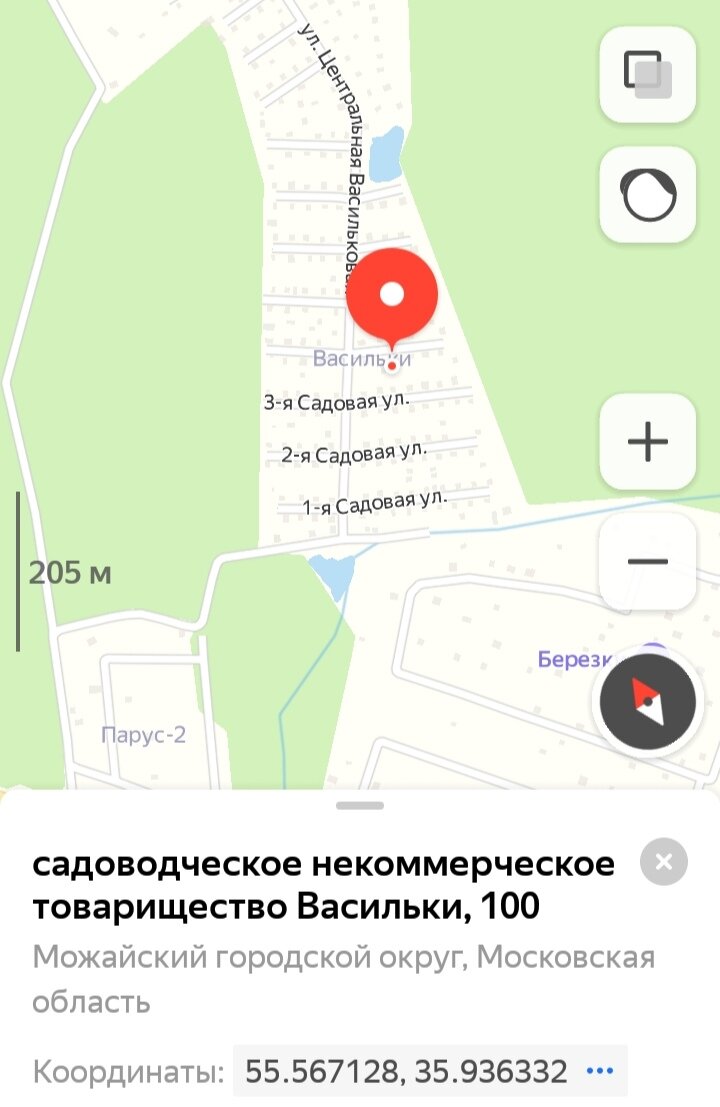The image size is (720, 1107).
Task: Zoom in using the plus button
Action: point(648,440)
